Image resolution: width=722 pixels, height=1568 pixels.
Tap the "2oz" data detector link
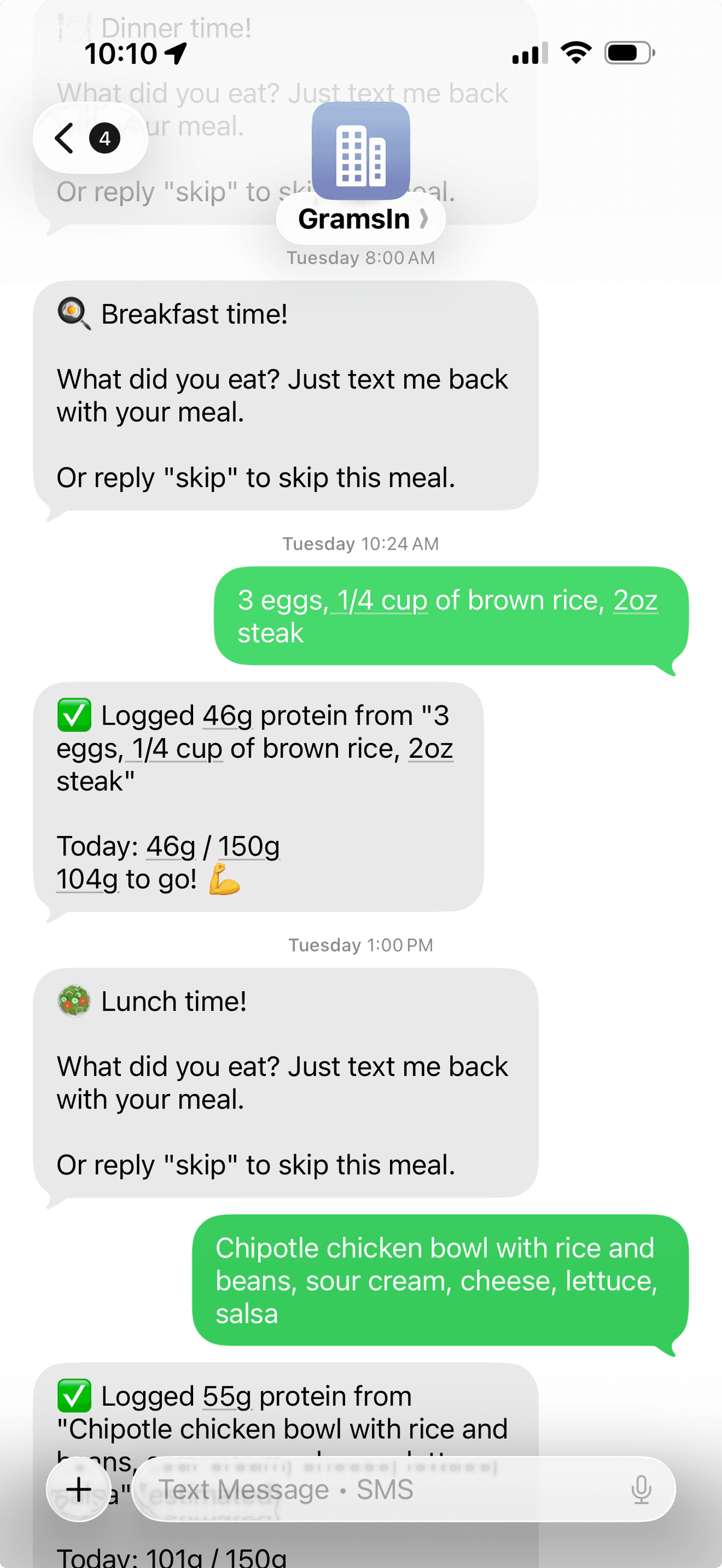click(635, 600)
